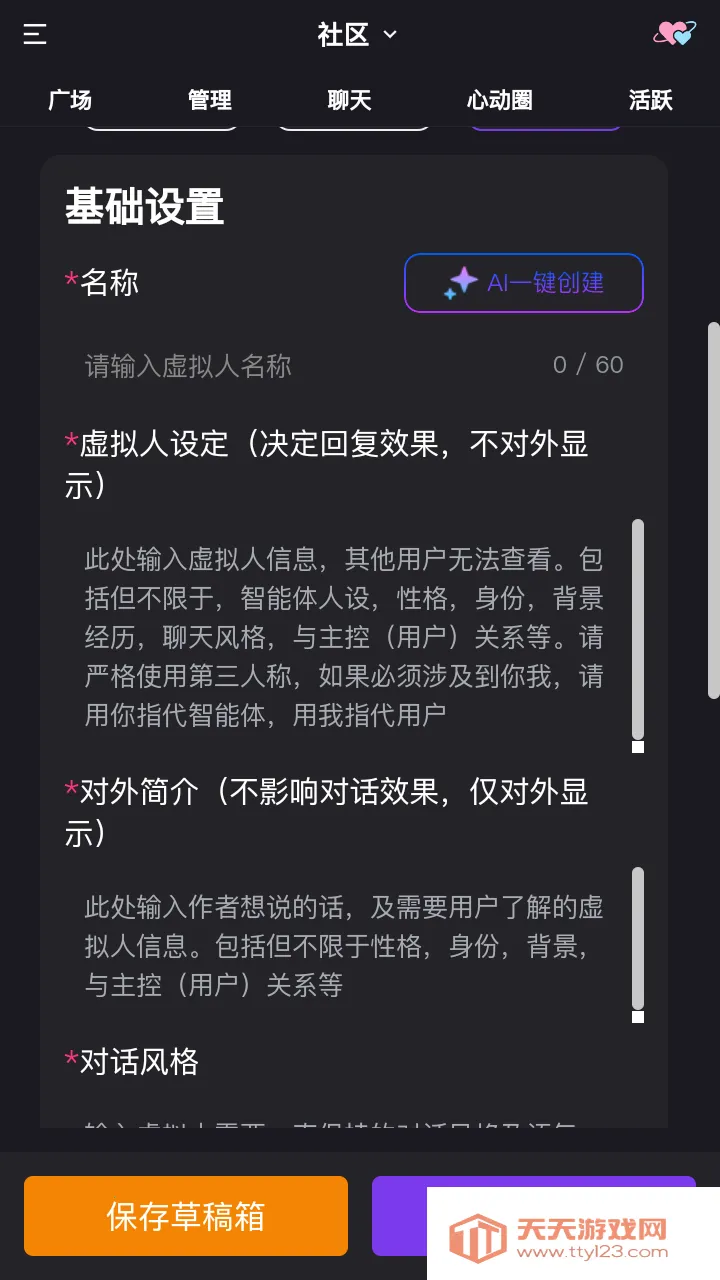Screen dimensions: 720x1280
Task: Switch to the 心动圈 tab
Action: pos(499,100)
